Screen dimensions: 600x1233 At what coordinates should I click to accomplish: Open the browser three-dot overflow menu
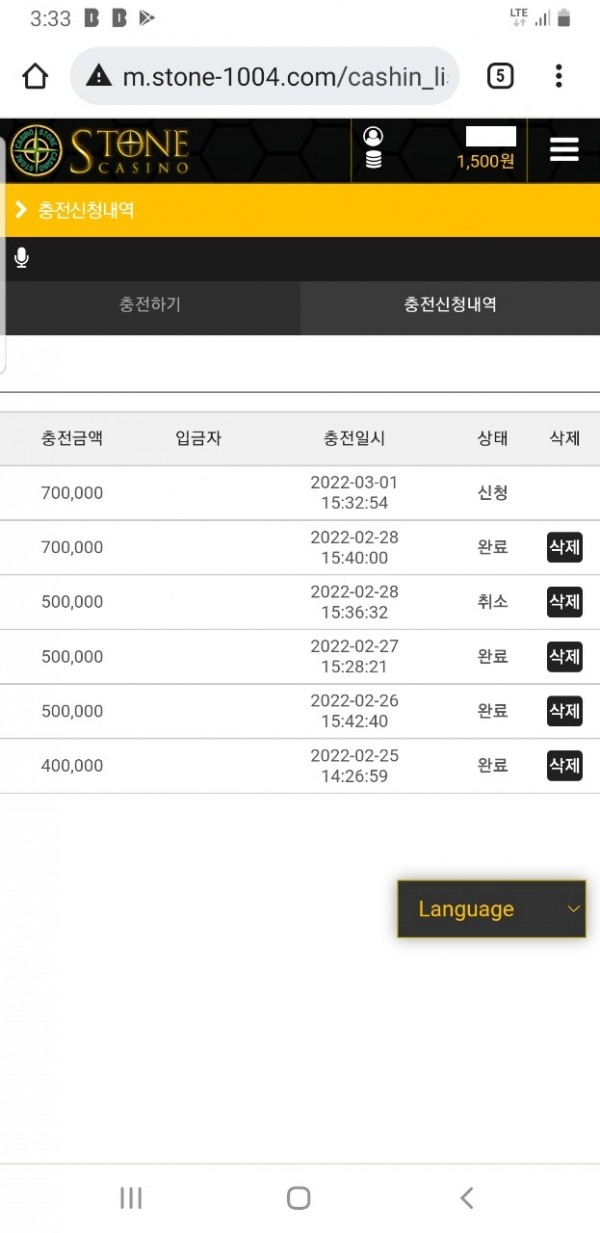coord(558,76)
